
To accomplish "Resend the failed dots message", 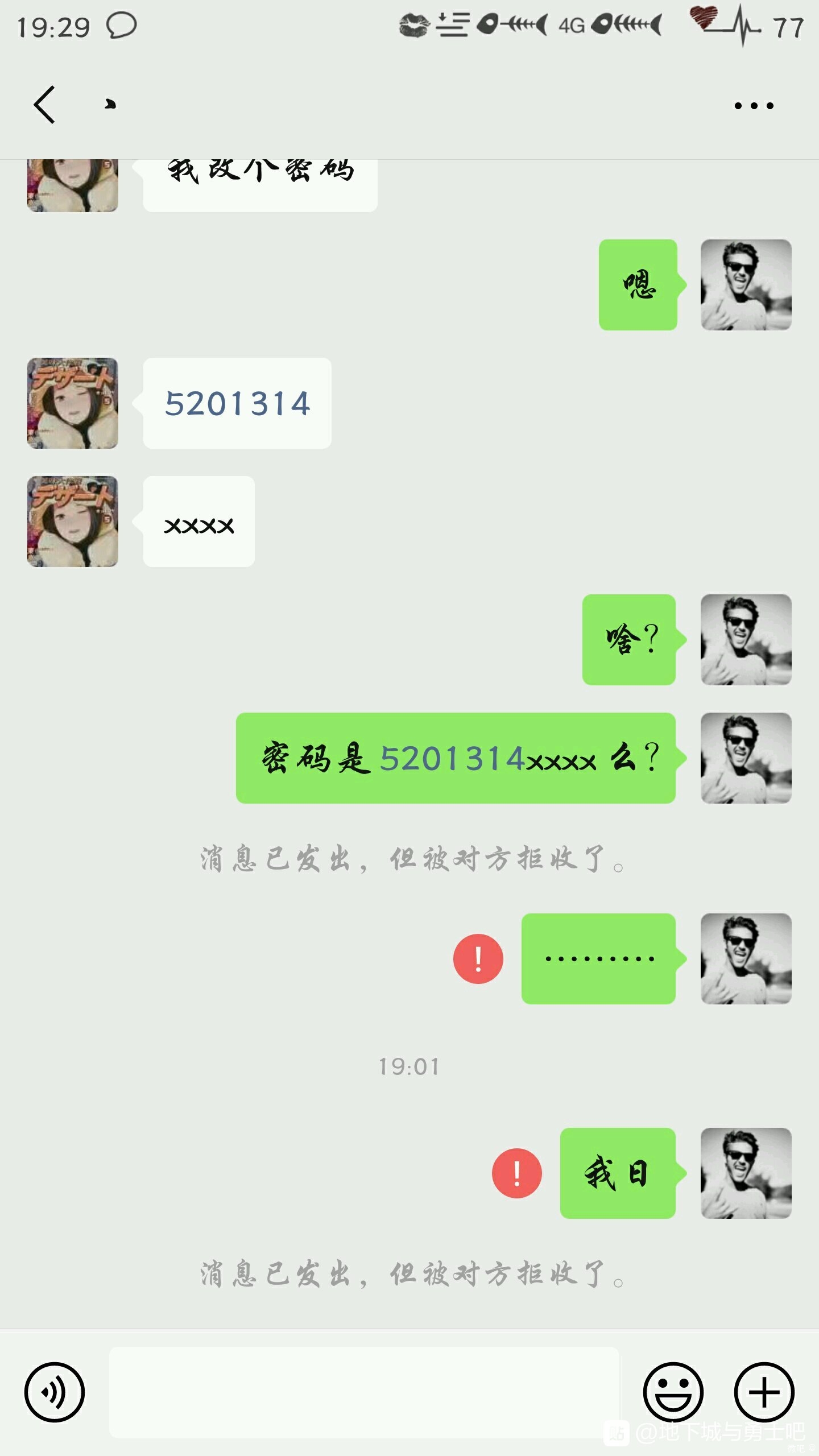I will pos(478,959).
